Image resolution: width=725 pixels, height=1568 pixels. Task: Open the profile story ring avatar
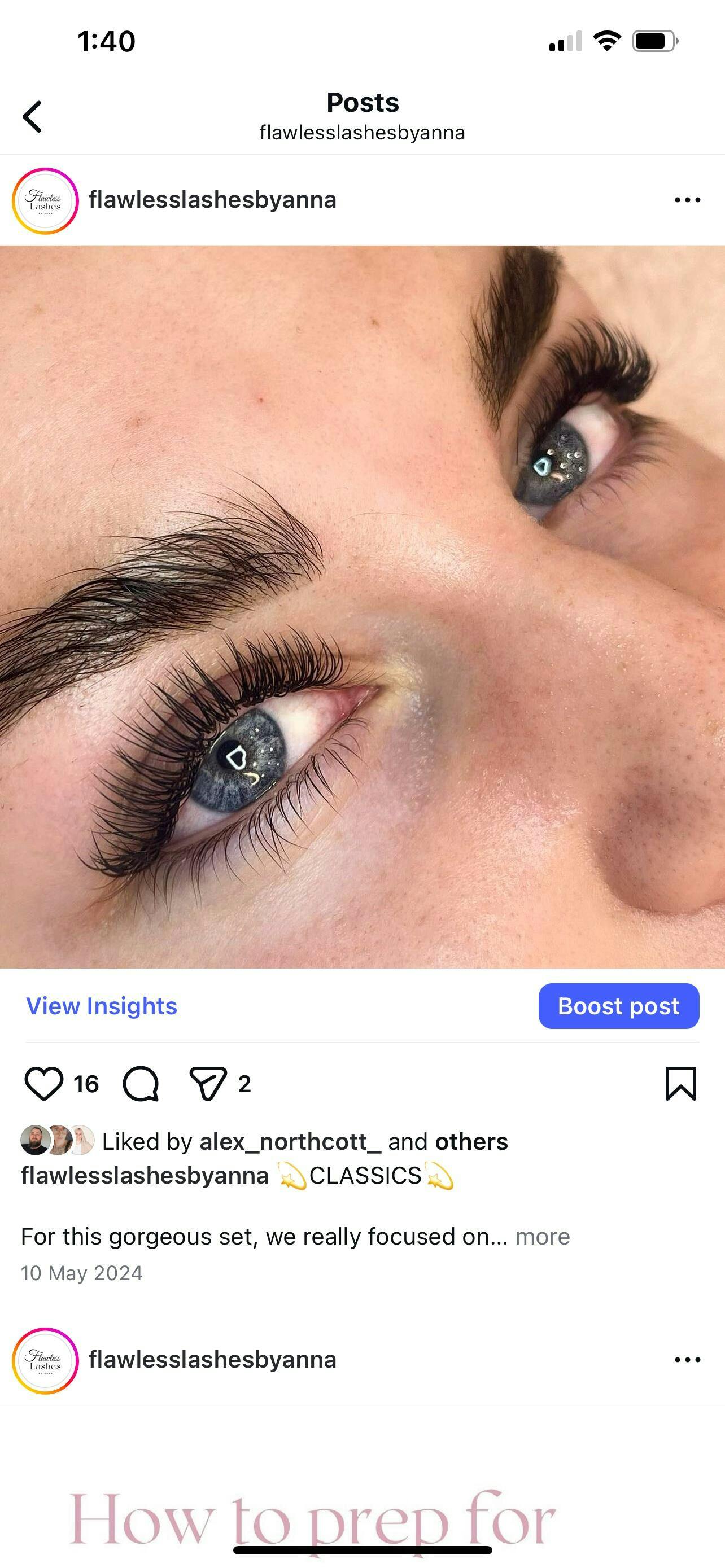click(x=45, y=201)
